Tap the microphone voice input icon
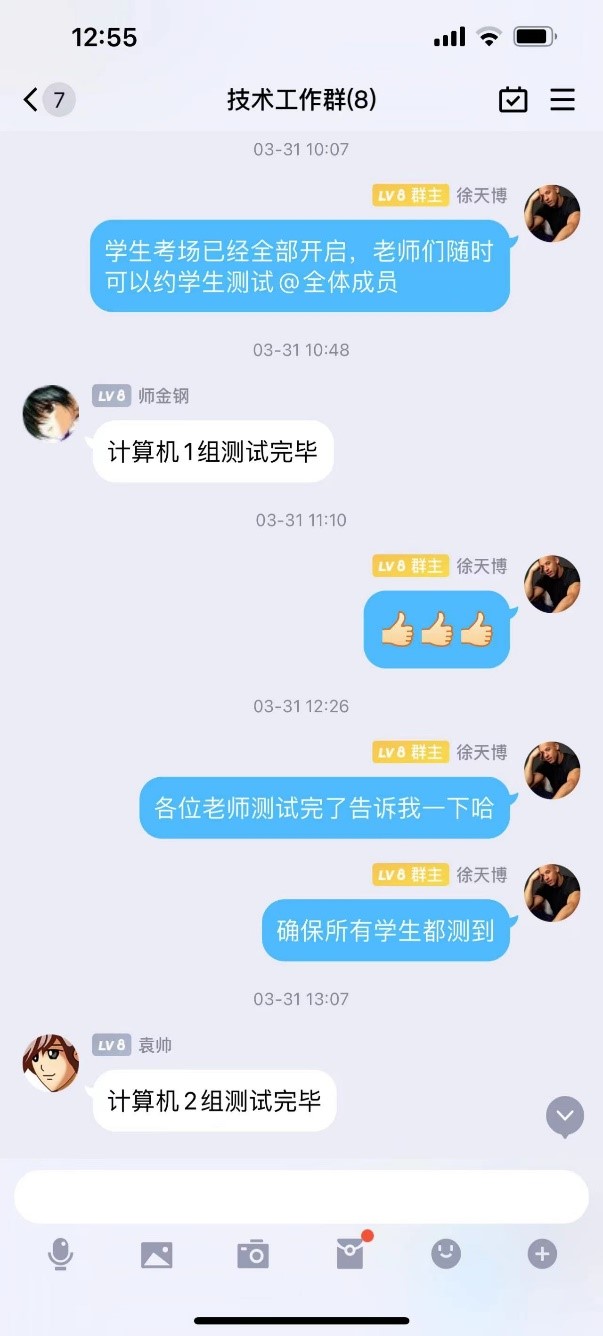This screenshot has height=1336, width=603. (x=61, y=1254)
